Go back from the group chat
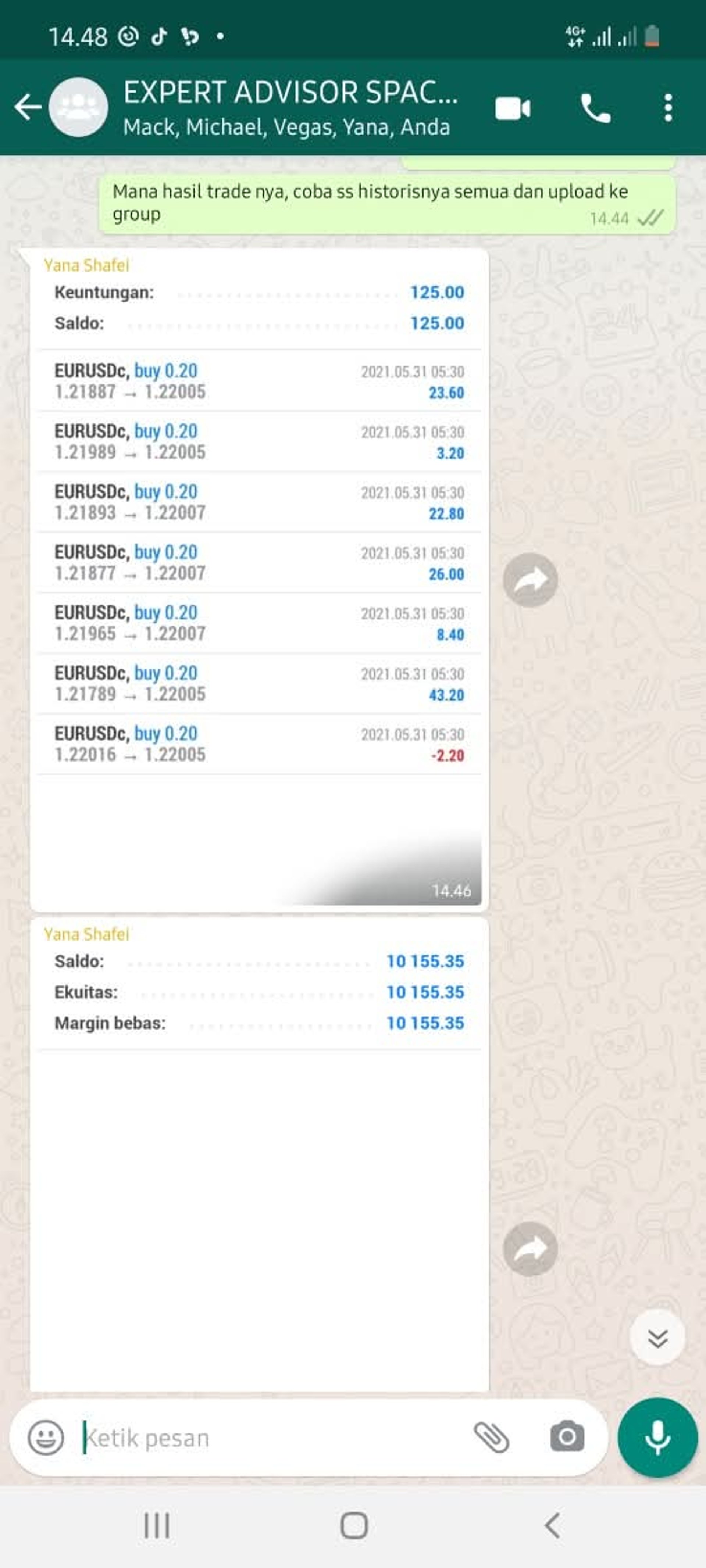Image resolution: width=706 pixels, height=1568 pixels. click(28, 108)
